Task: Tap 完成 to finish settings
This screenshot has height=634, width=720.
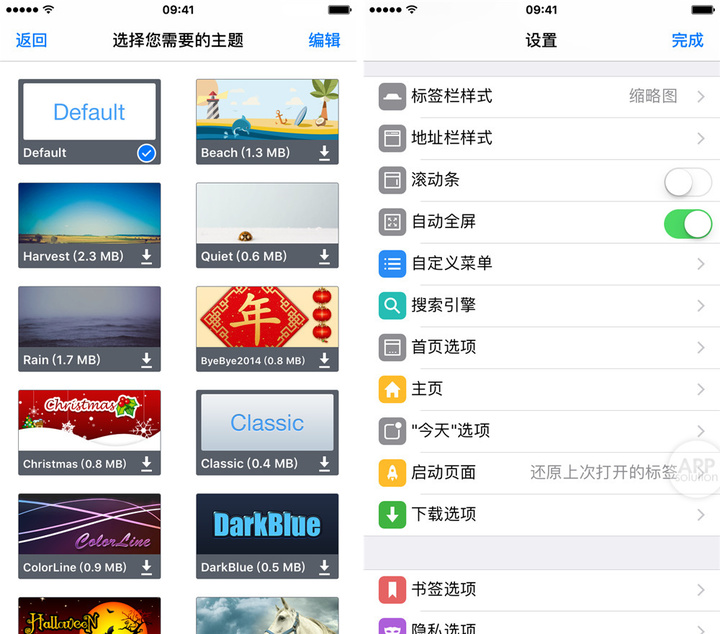Action: click(x=687, y=40)
